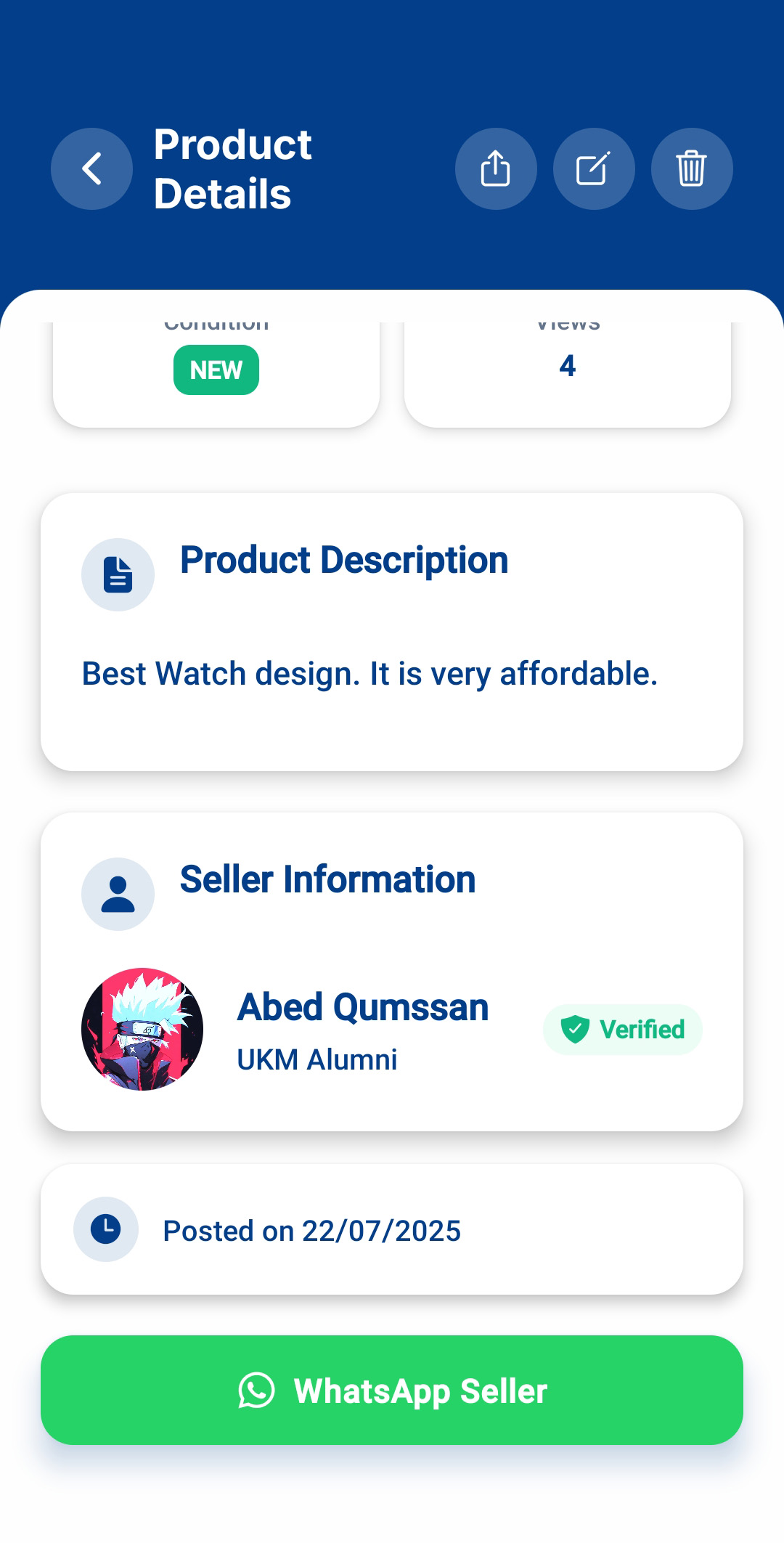Select the clock icon beside the posted date
Image resolution: width=784 pixels, height=1543 pixels.
[x=105, y=1229]
